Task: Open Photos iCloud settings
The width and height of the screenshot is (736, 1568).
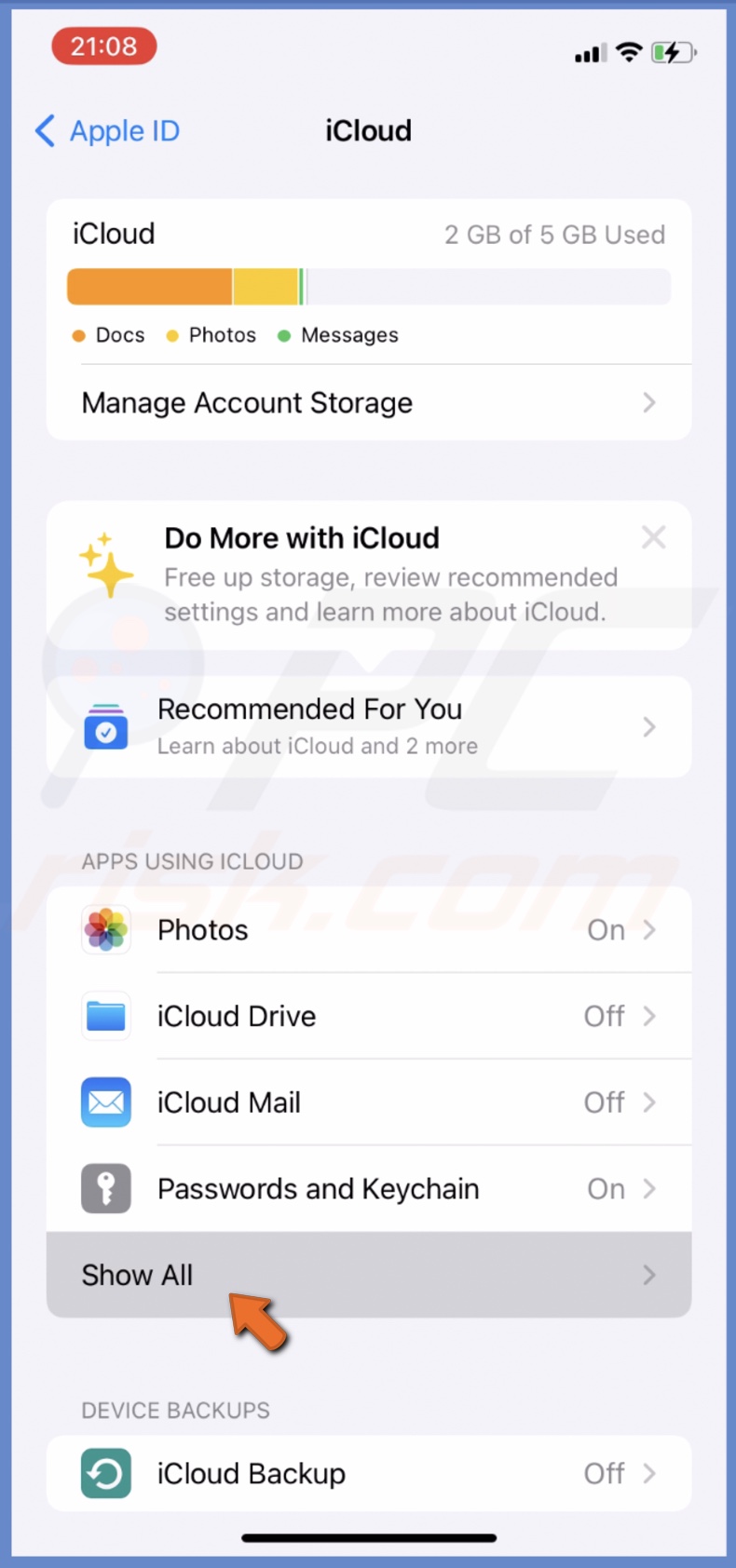Action: click(369, 929)
